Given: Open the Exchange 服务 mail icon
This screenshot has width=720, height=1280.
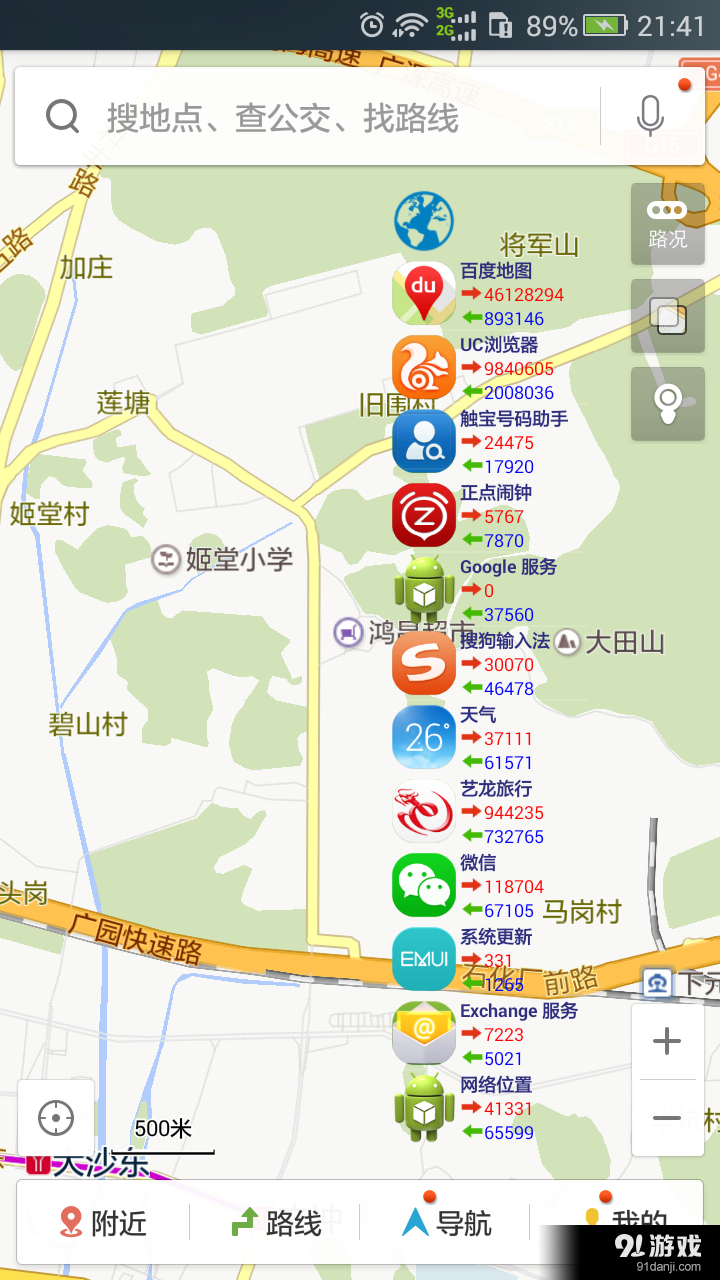Looking at the screenshot, I should [424, 1034].
